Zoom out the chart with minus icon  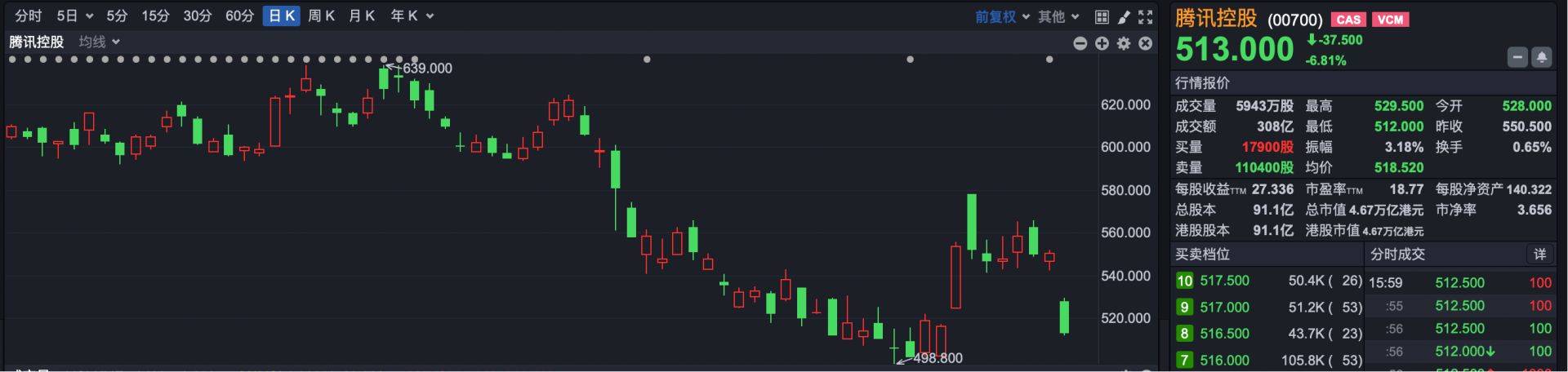coord(1080,43)
